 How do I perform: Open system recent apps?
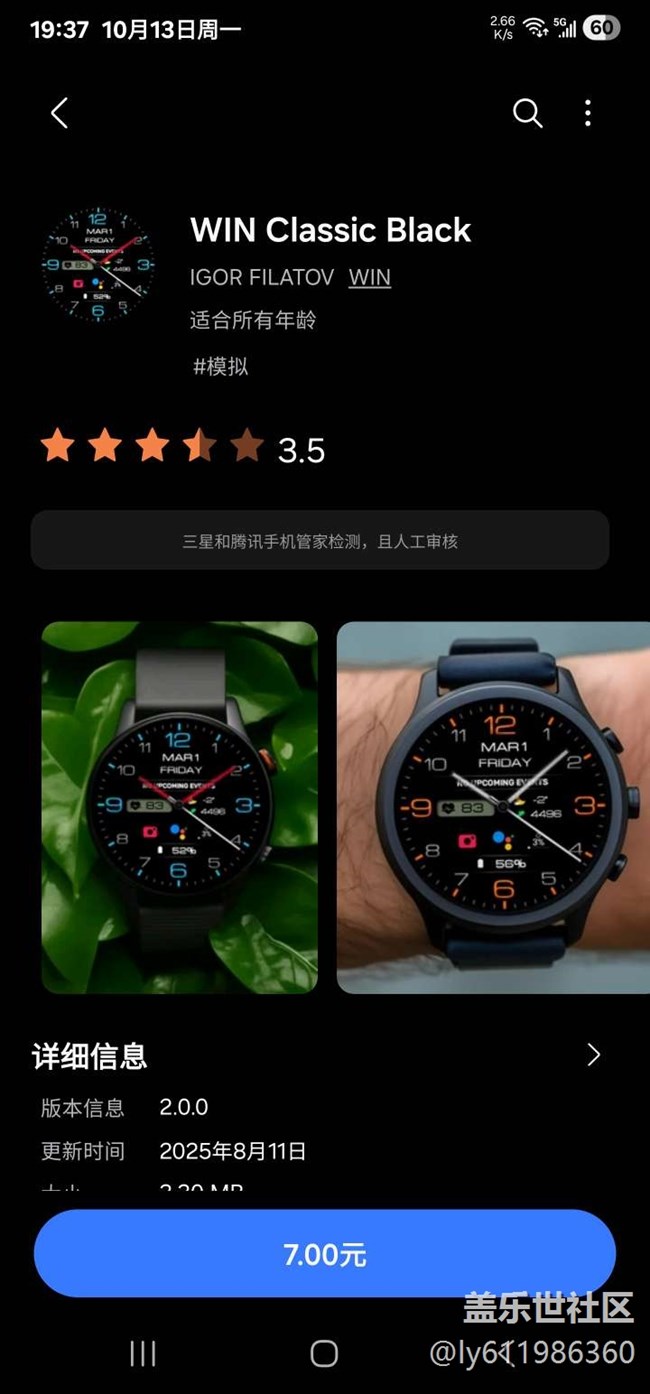(x=143, y=1354)
